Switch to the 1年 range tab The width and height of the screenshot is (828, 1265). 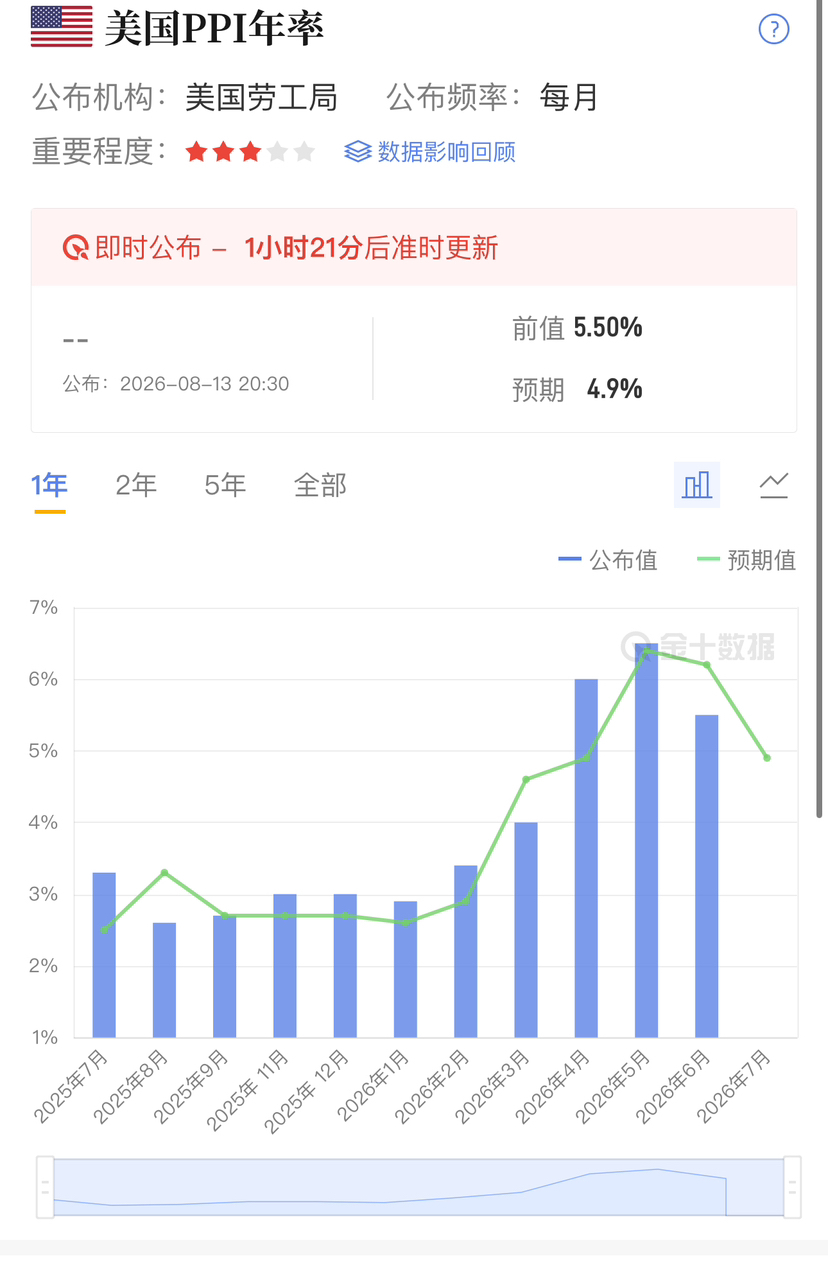click(49, 486)
